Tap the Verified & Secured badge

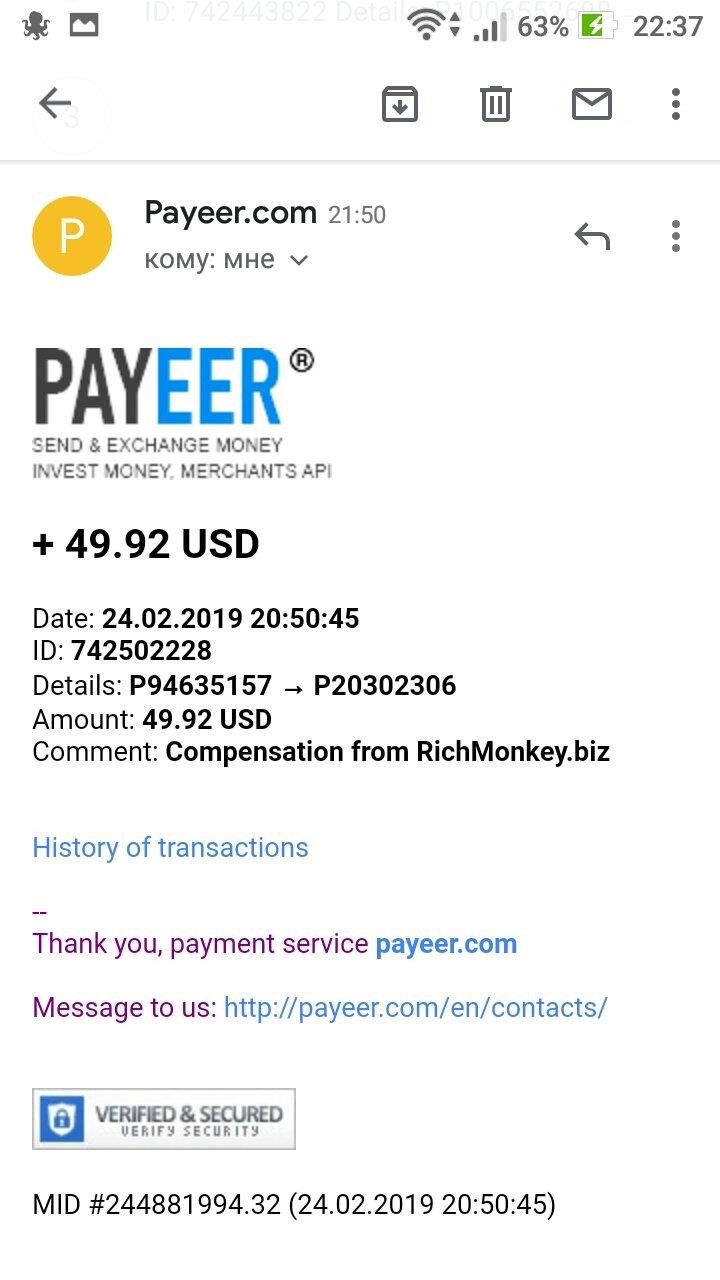click(164, 1118)
